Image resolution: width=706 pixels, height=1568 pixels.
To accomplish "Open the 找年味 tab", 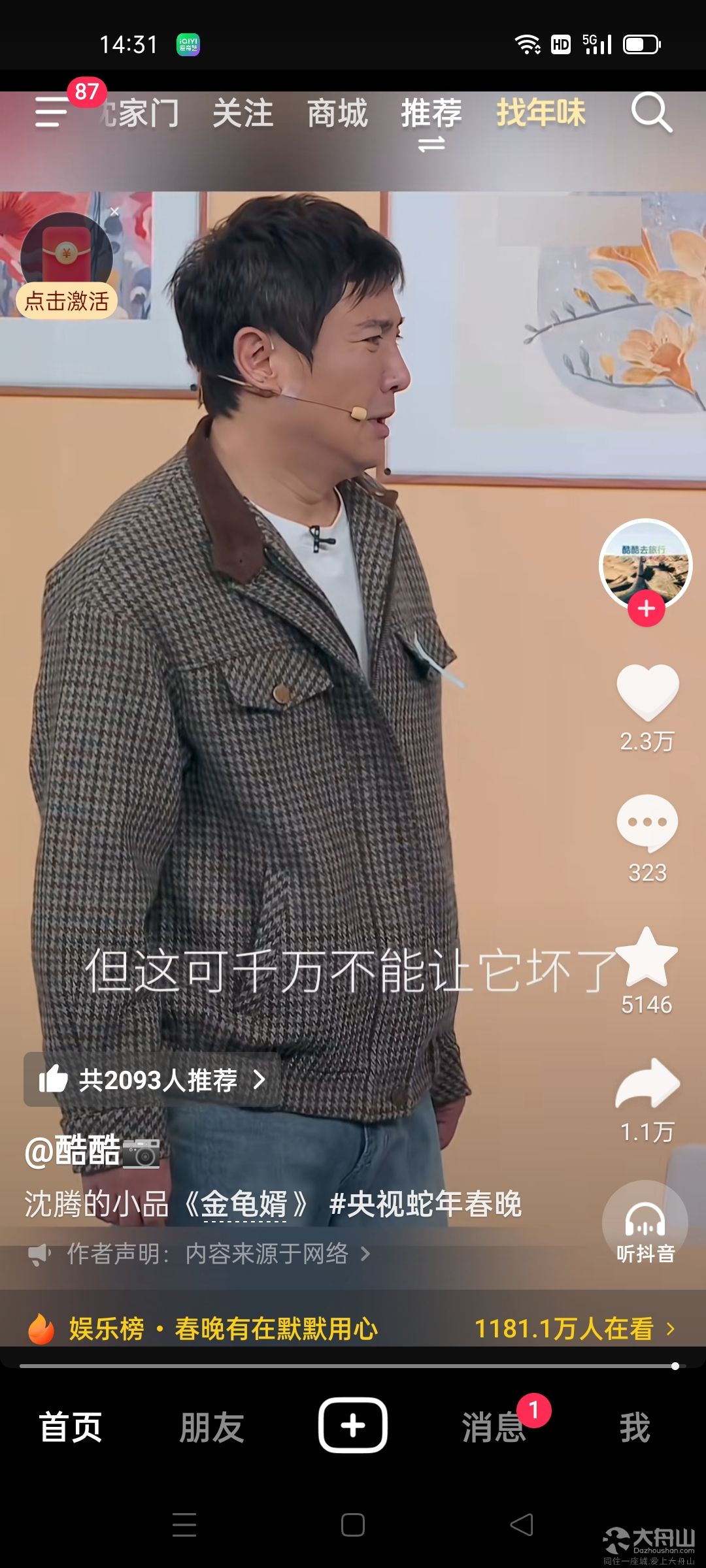I will (x=541, y=112).
